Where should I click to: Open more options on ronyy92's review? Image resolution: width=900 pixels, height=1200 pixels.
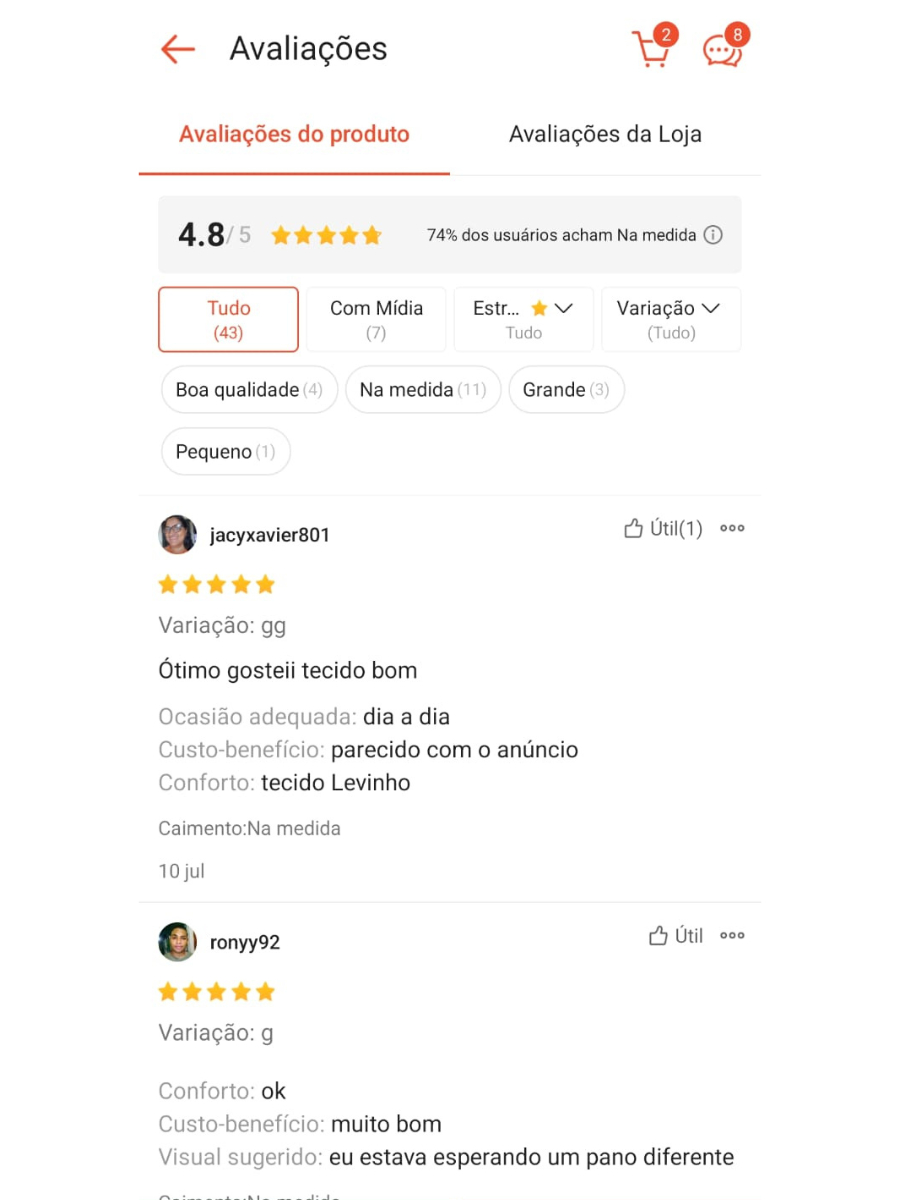(x=733, y=936)
